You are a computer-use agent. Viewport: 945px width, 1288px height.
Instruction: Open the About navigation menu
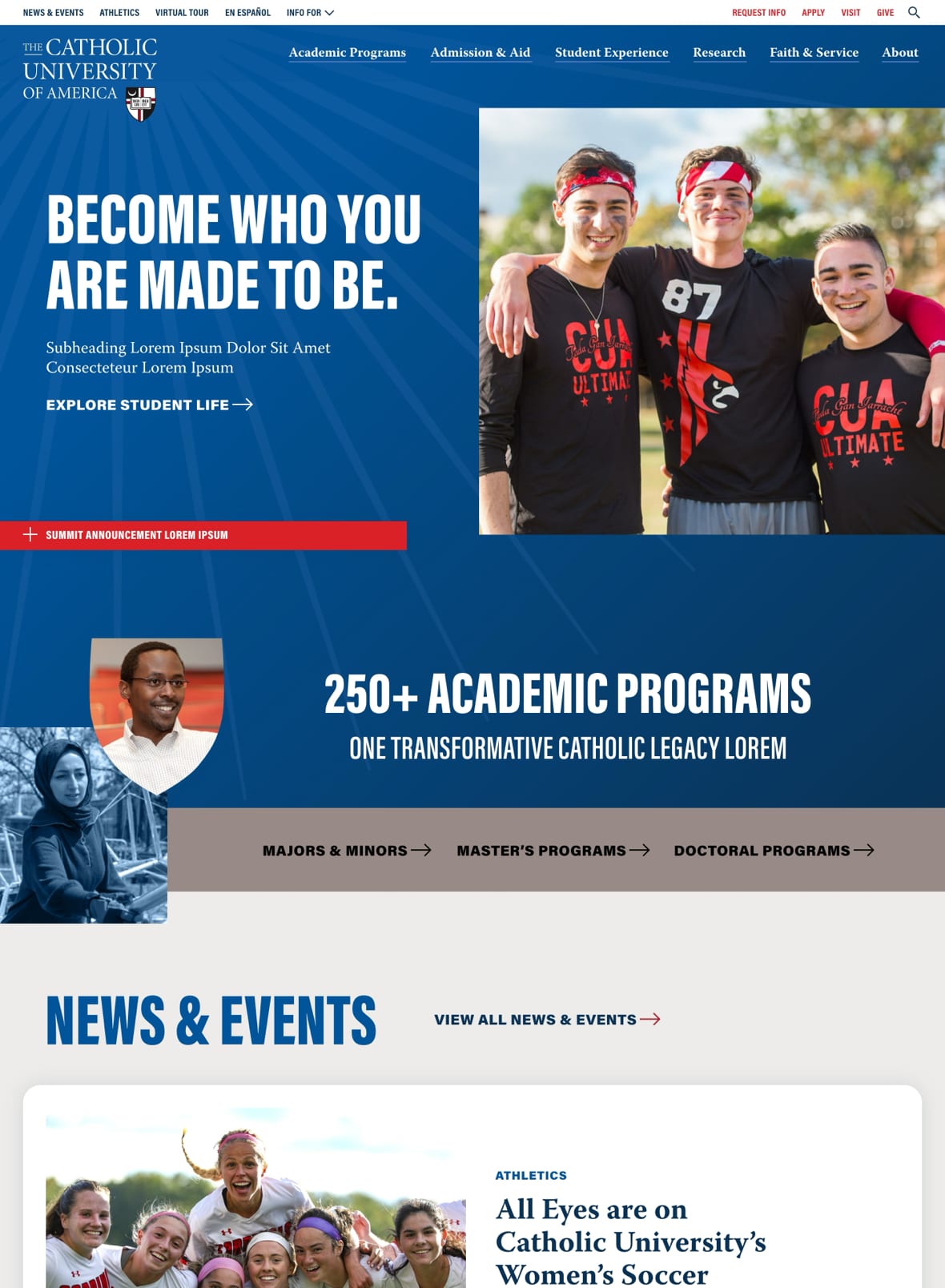pos(900,53)
